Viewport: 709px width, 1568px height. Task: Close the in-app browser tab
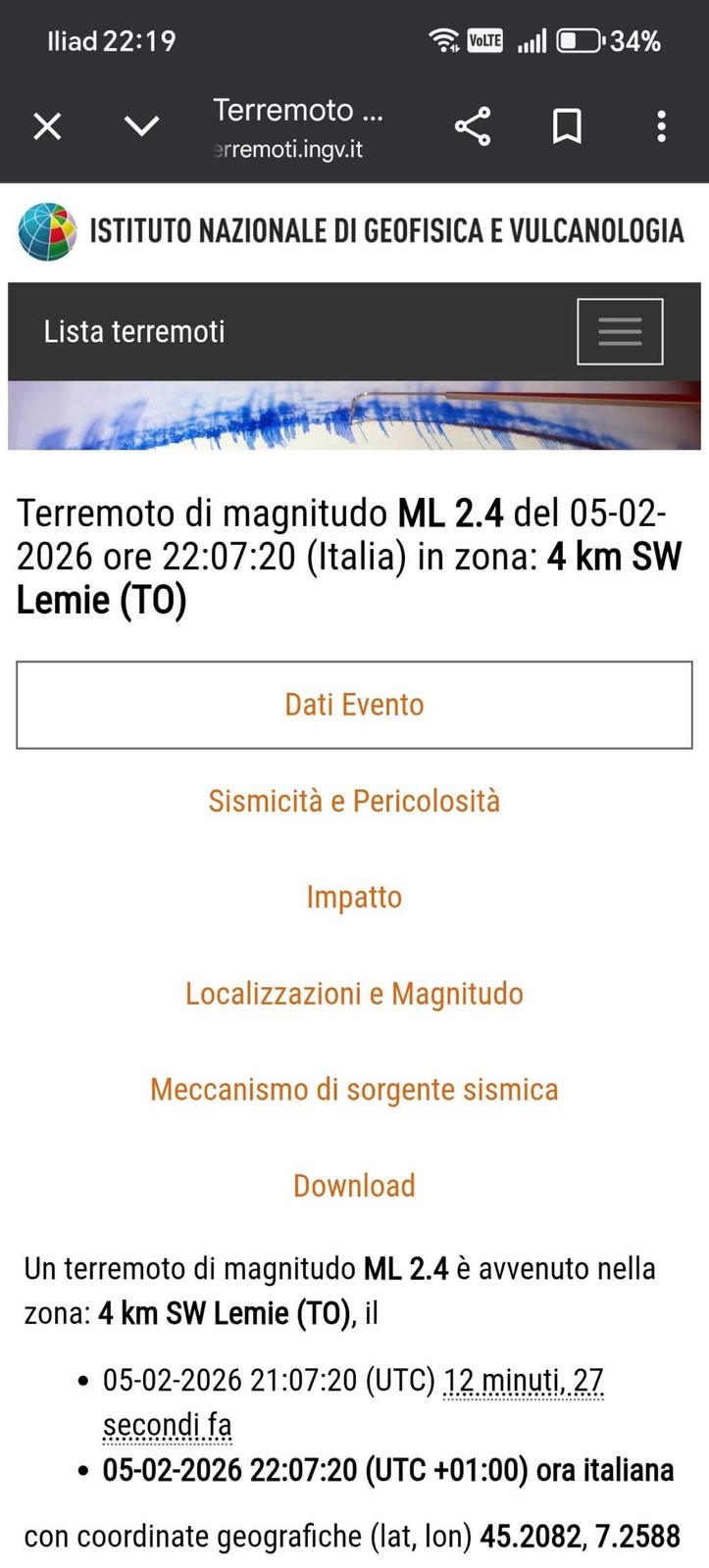click(47, 126)
